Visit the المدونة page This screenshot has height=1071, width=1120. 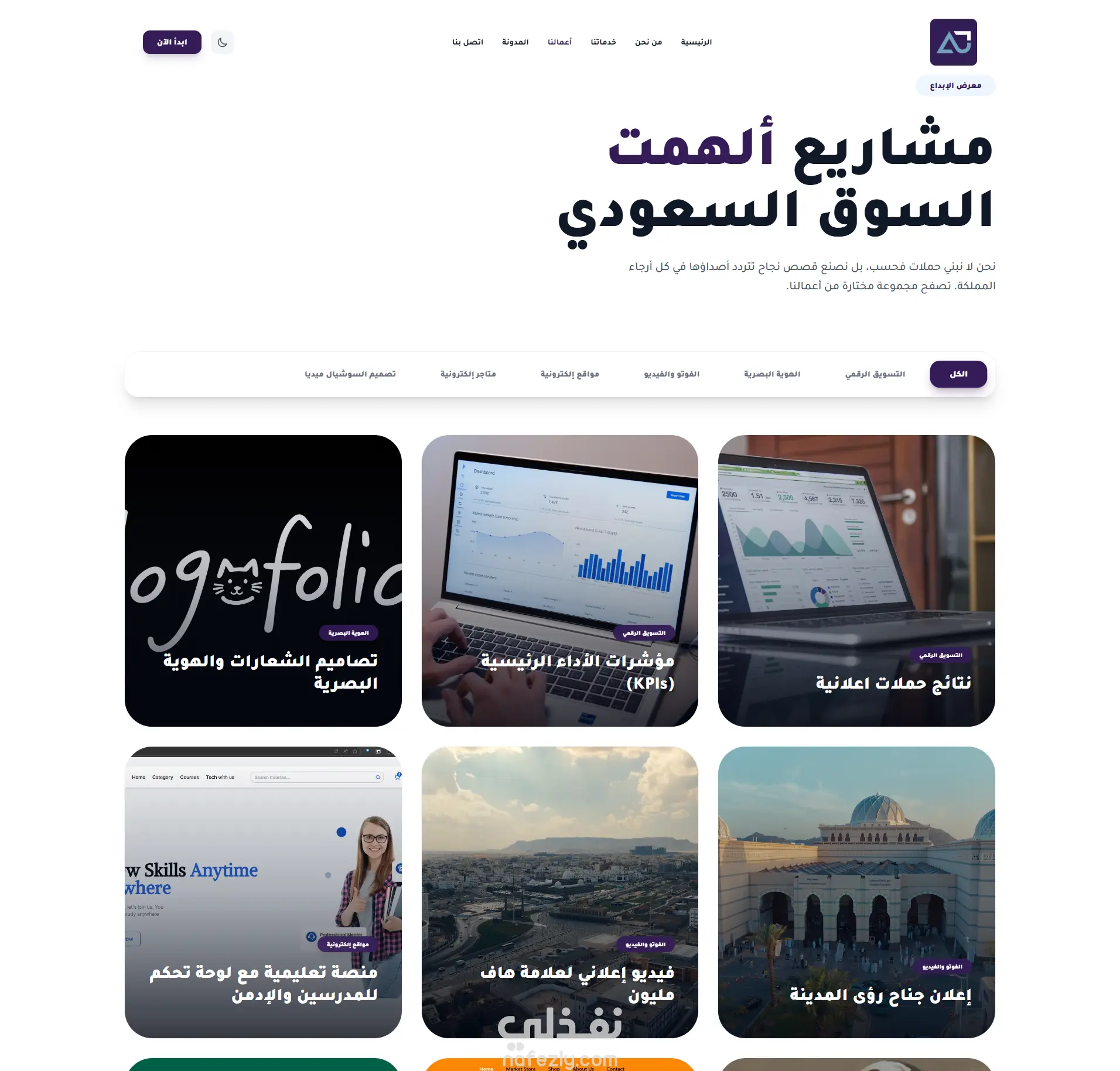coord(515,42)
